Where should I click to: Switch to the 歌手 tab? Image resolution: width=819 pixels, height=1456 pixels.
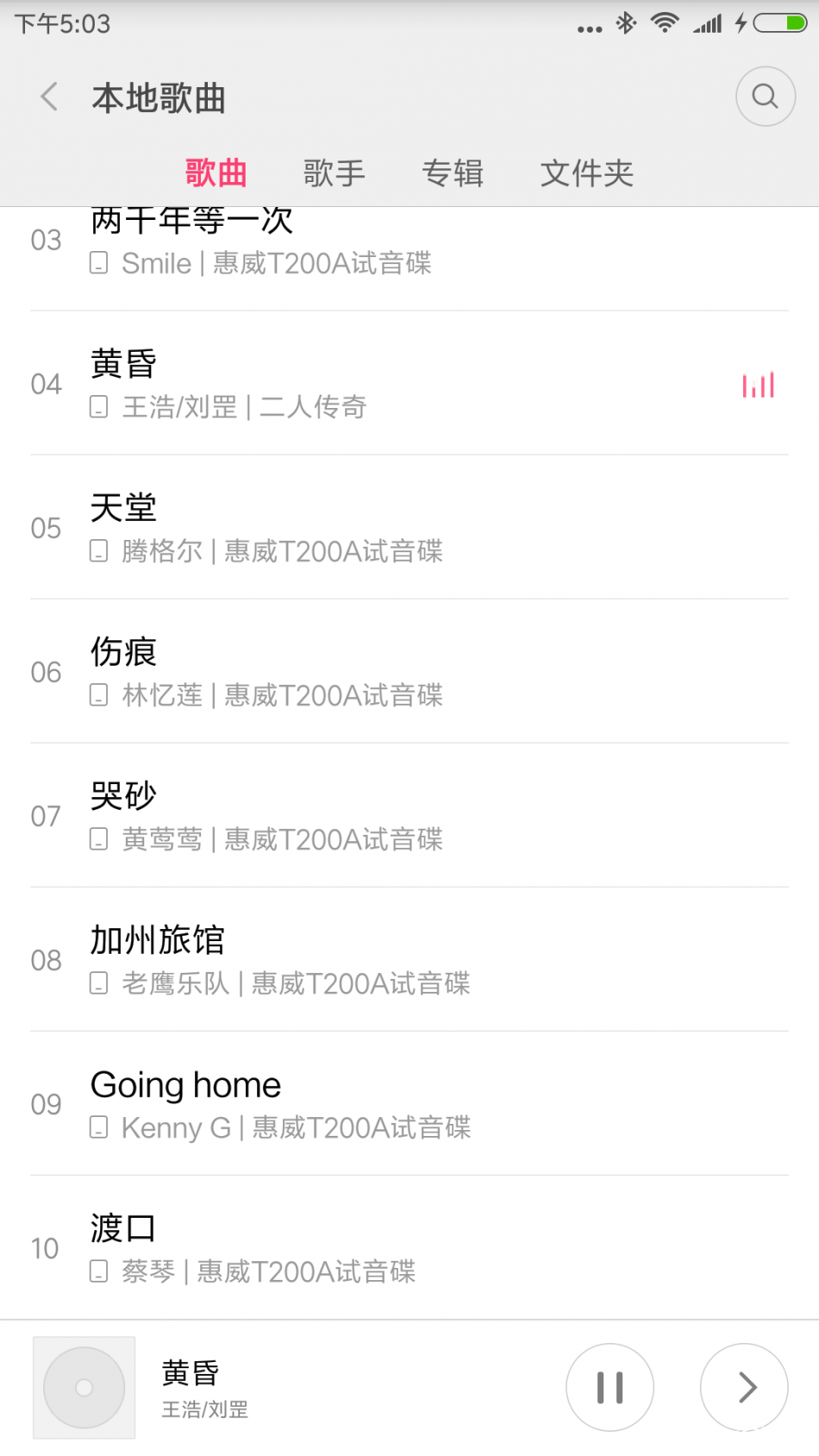(x=334, y=173)
